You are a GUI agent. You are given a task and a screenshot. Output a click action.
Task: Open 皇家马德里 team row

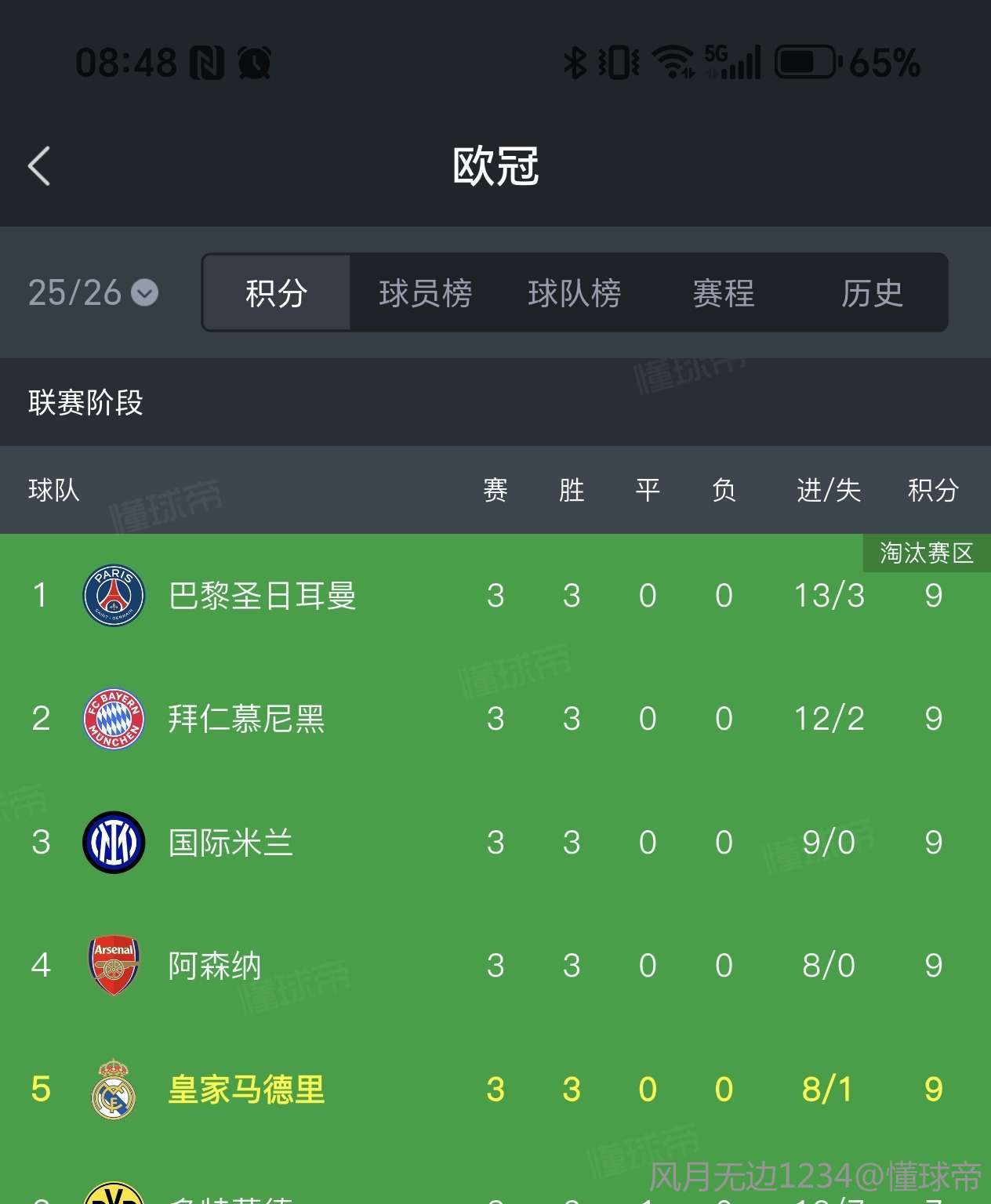246,1090
